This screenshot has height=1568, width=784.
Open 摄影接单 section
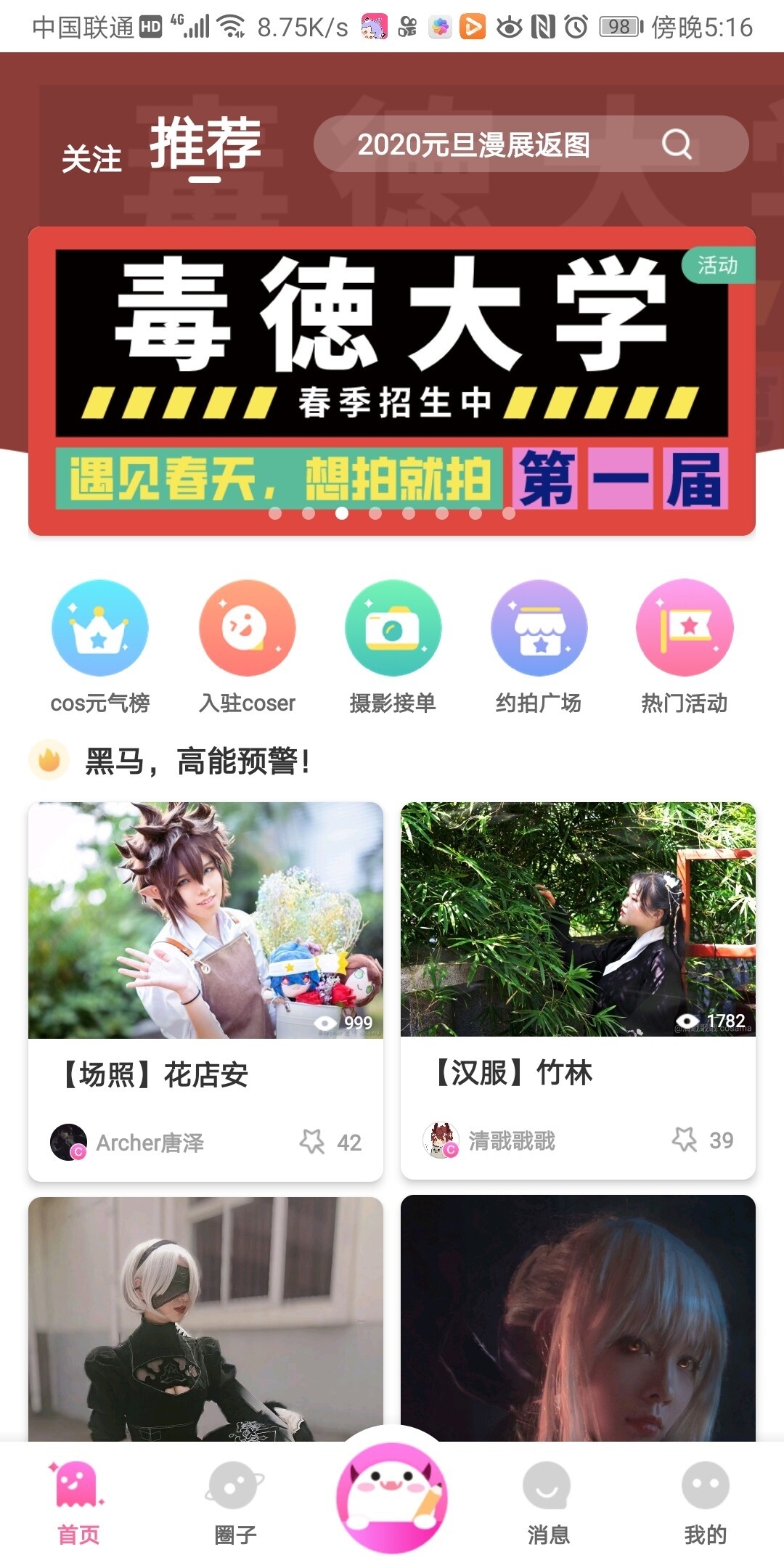(393, 645)
